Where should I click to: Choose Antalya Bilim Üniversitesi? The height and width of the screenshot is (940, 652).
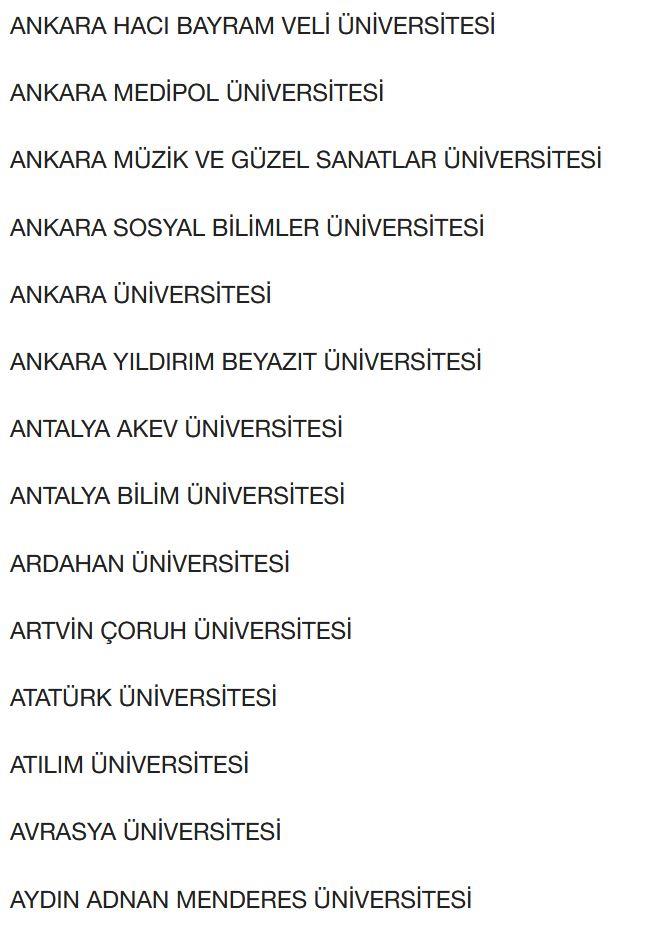click(177, 496)
